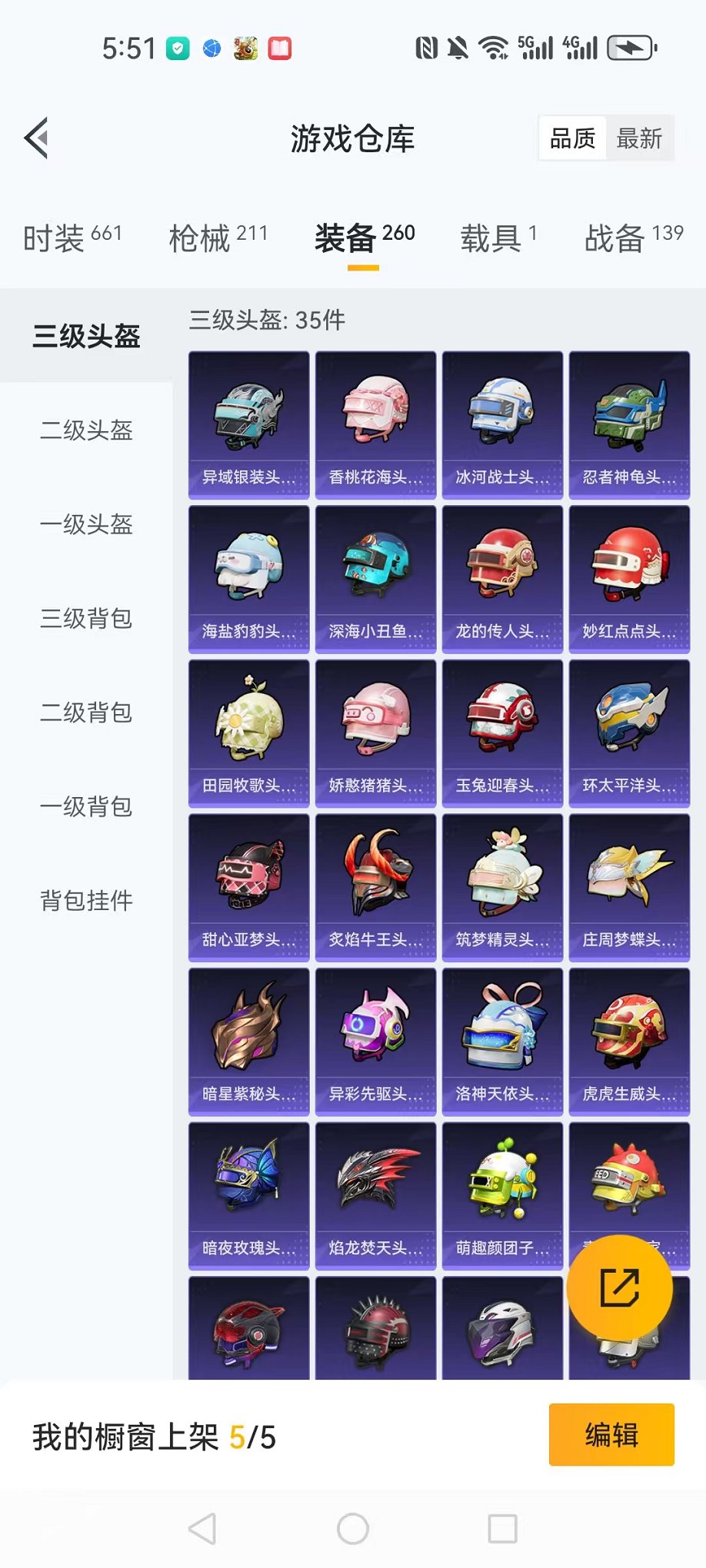
Task: Open the 虎虎生威头 helmet item
Action: (628, 1038)
